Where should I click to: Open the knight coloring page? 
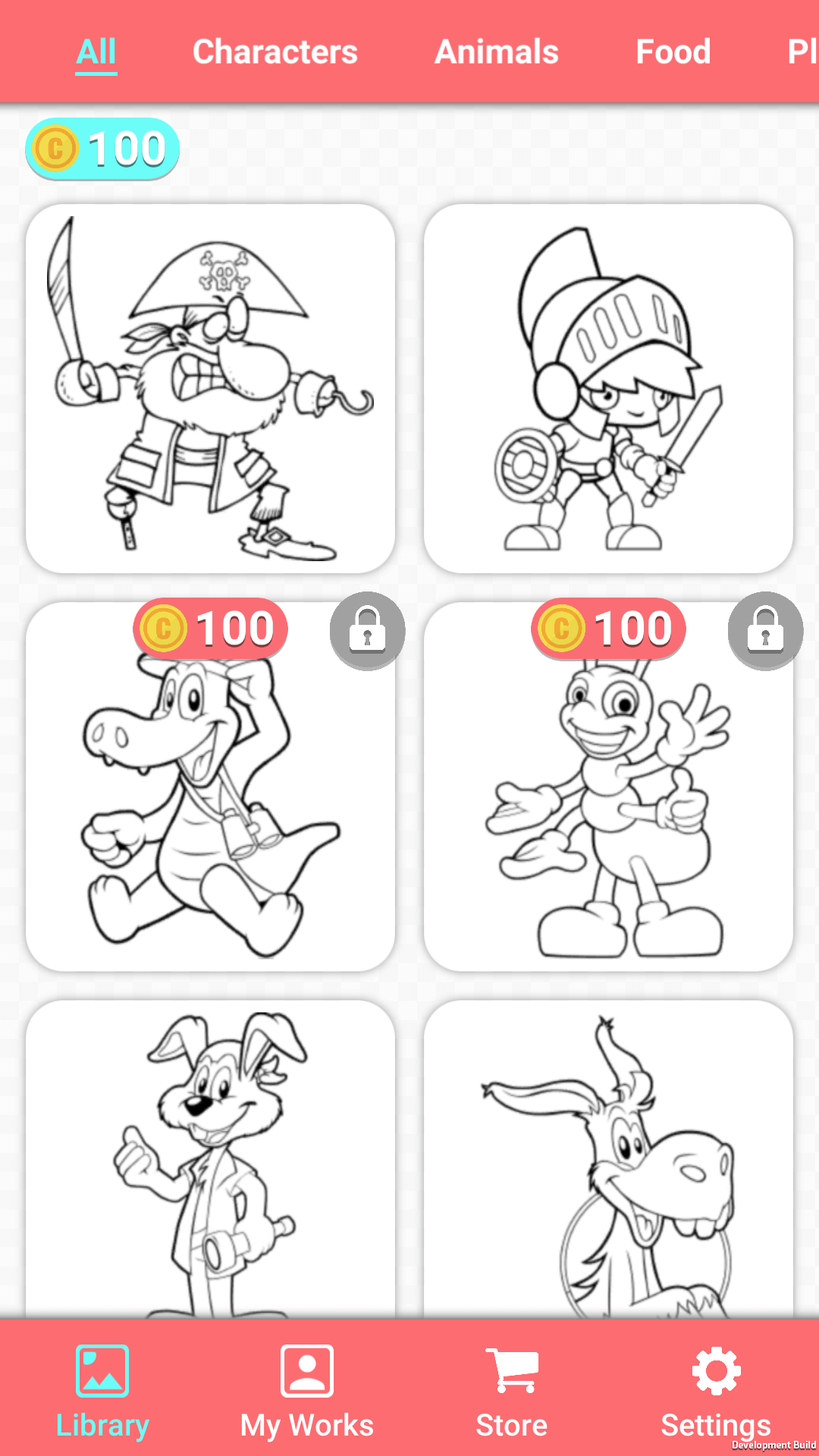[x=608, y=388]
